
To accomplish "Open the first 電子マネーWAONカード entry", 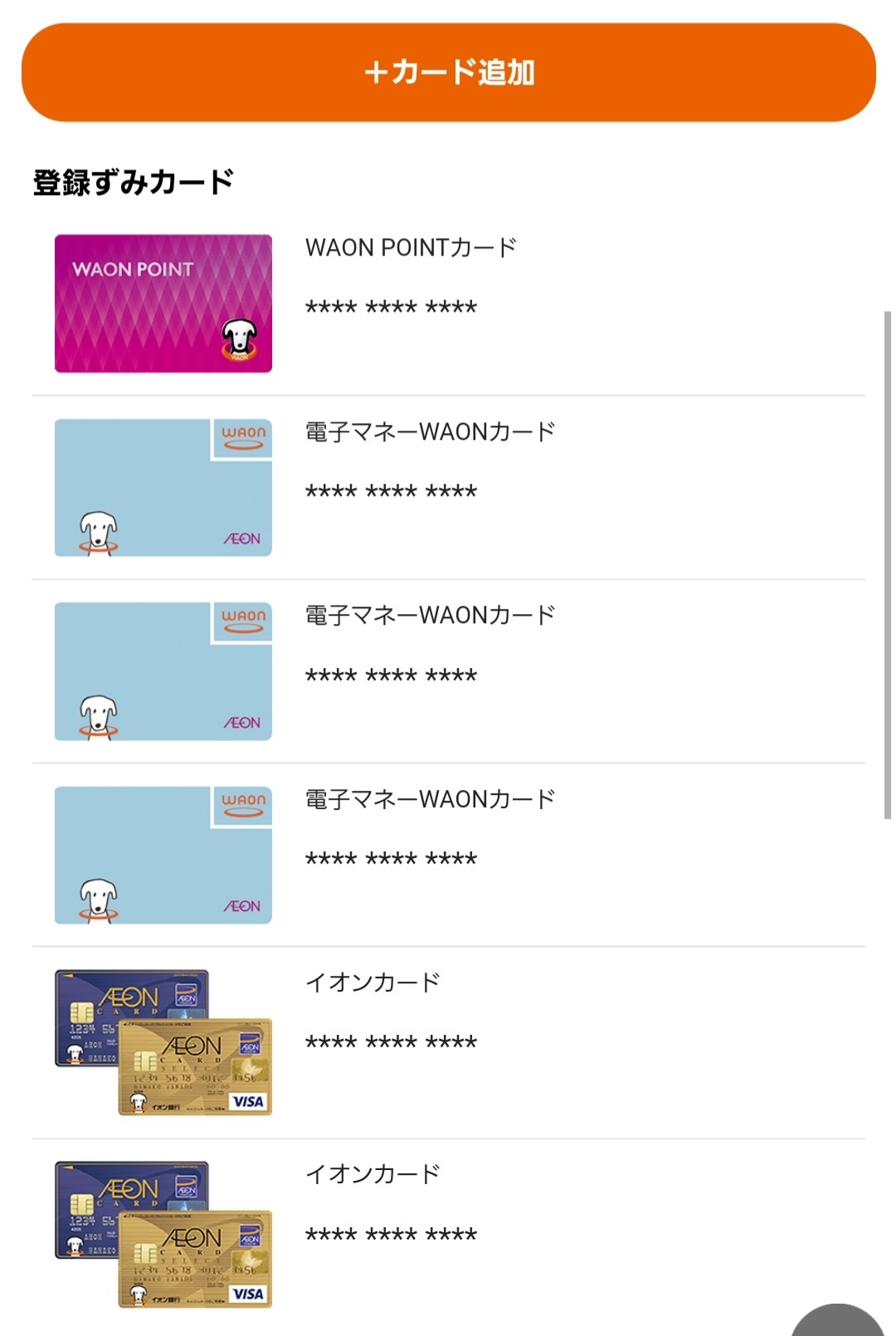I will tap(448, 488).
